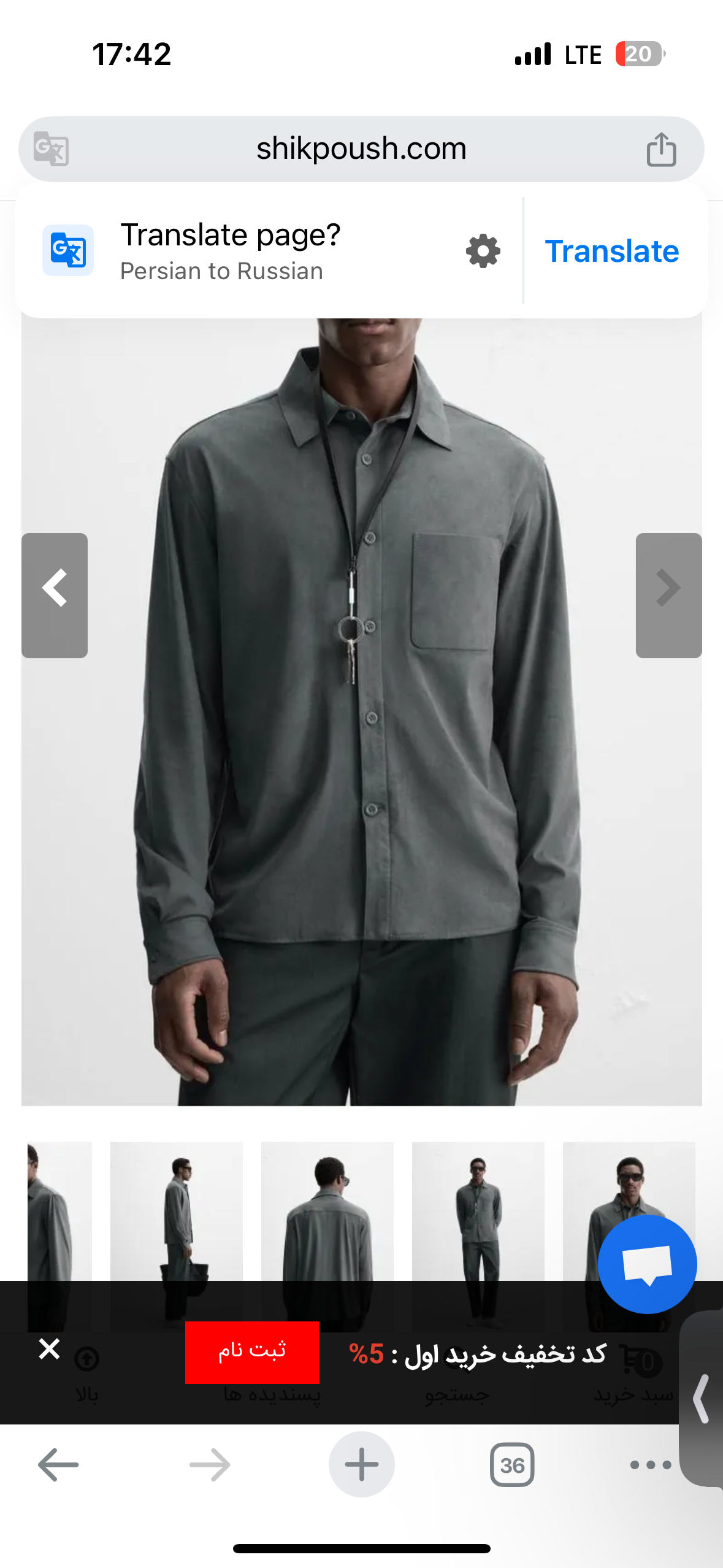Share the page from the address bar
Screen dimensions: 723x1568
coord(661,149)
